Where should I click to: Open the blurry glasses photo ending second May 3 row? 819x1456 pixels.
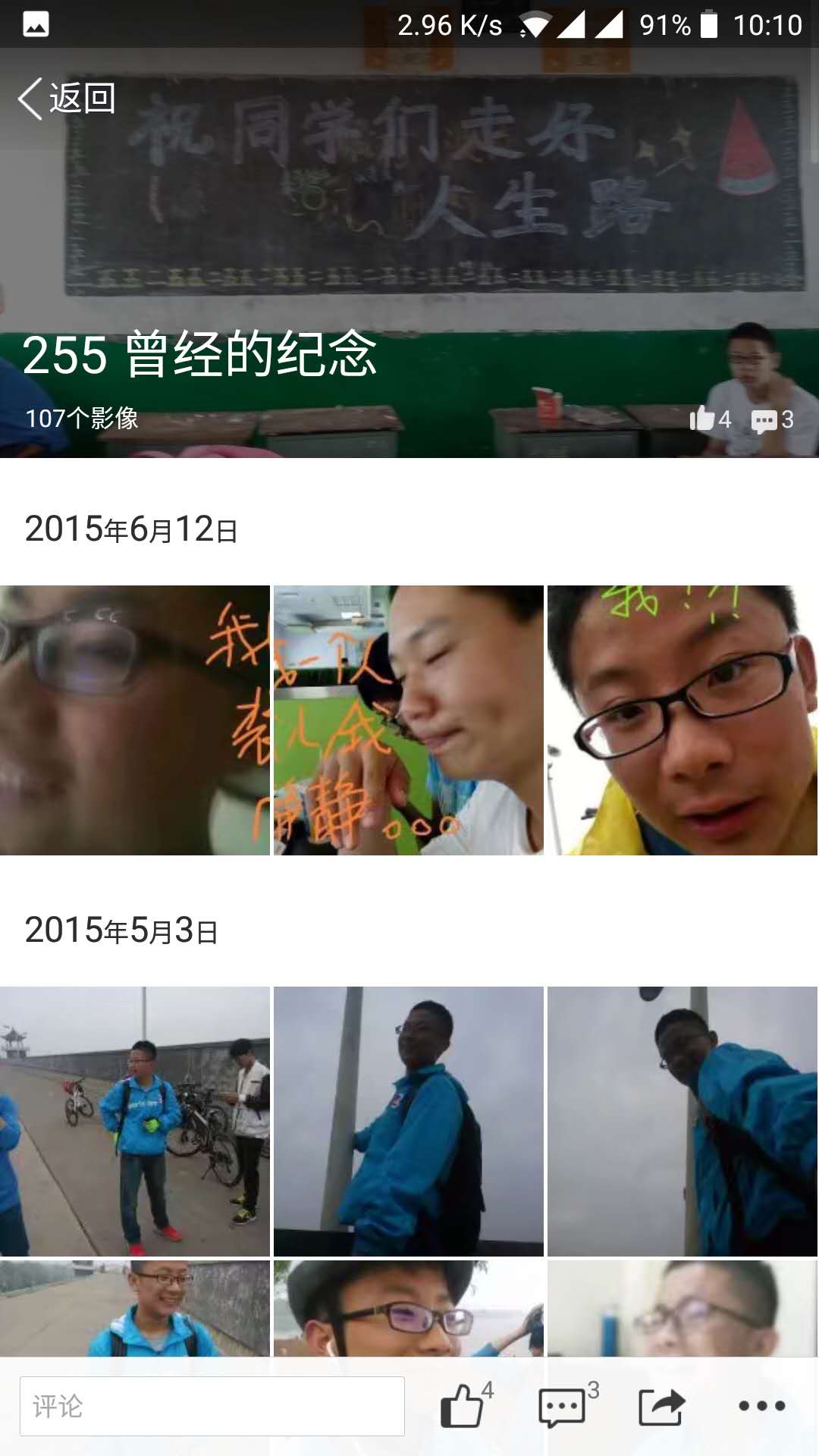click(x=682, y=1308)
